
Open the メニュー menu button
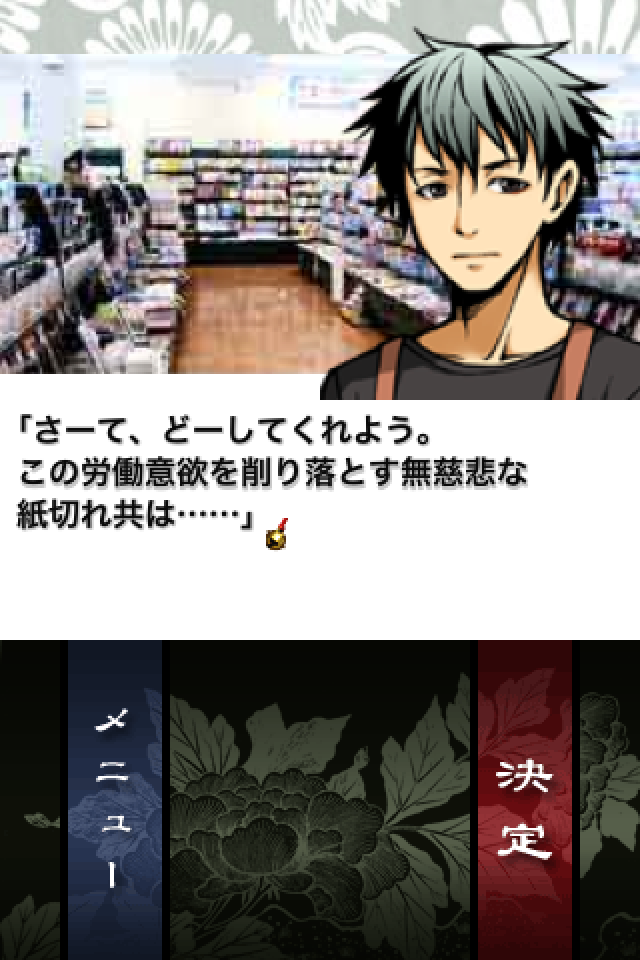click(x=114, y=800)
